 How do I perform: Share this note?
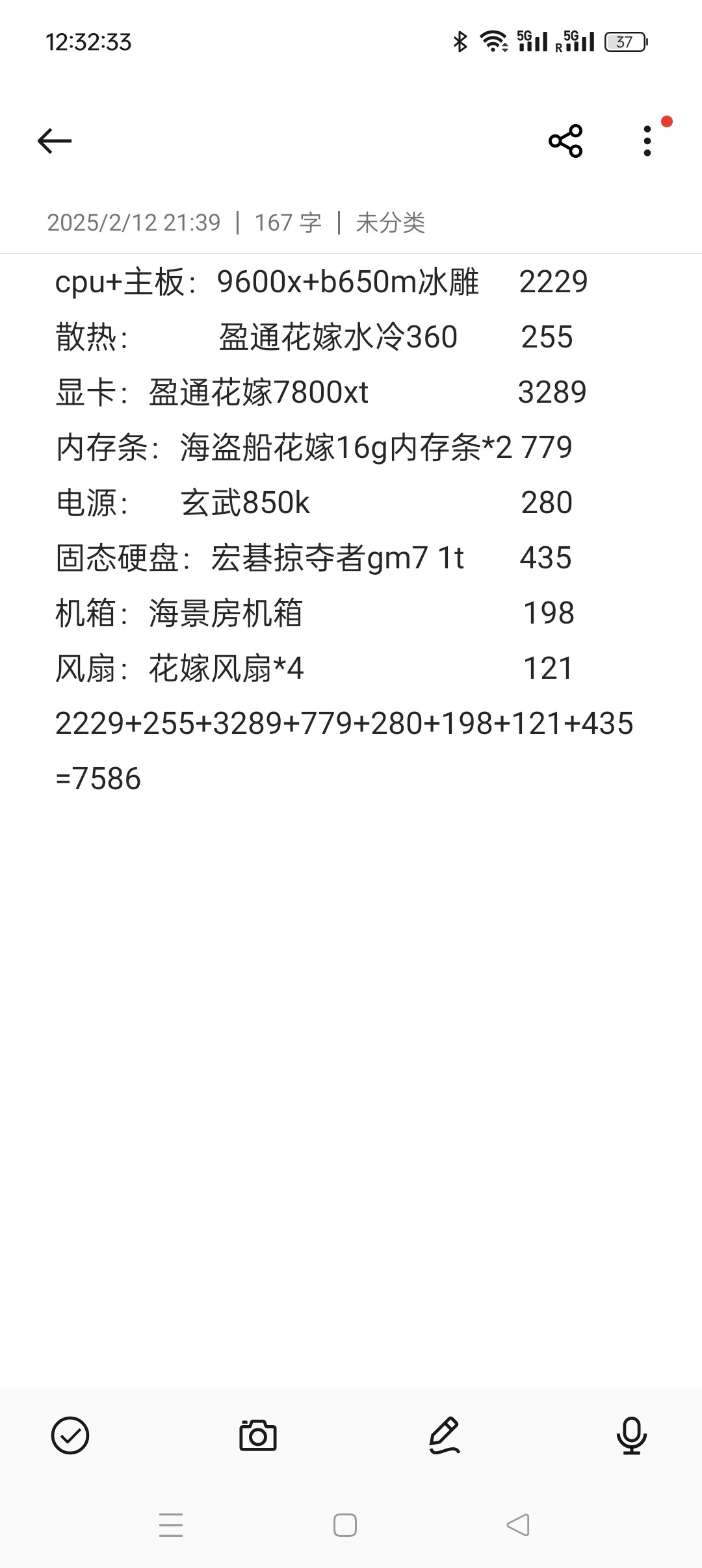tap(565, 141)
